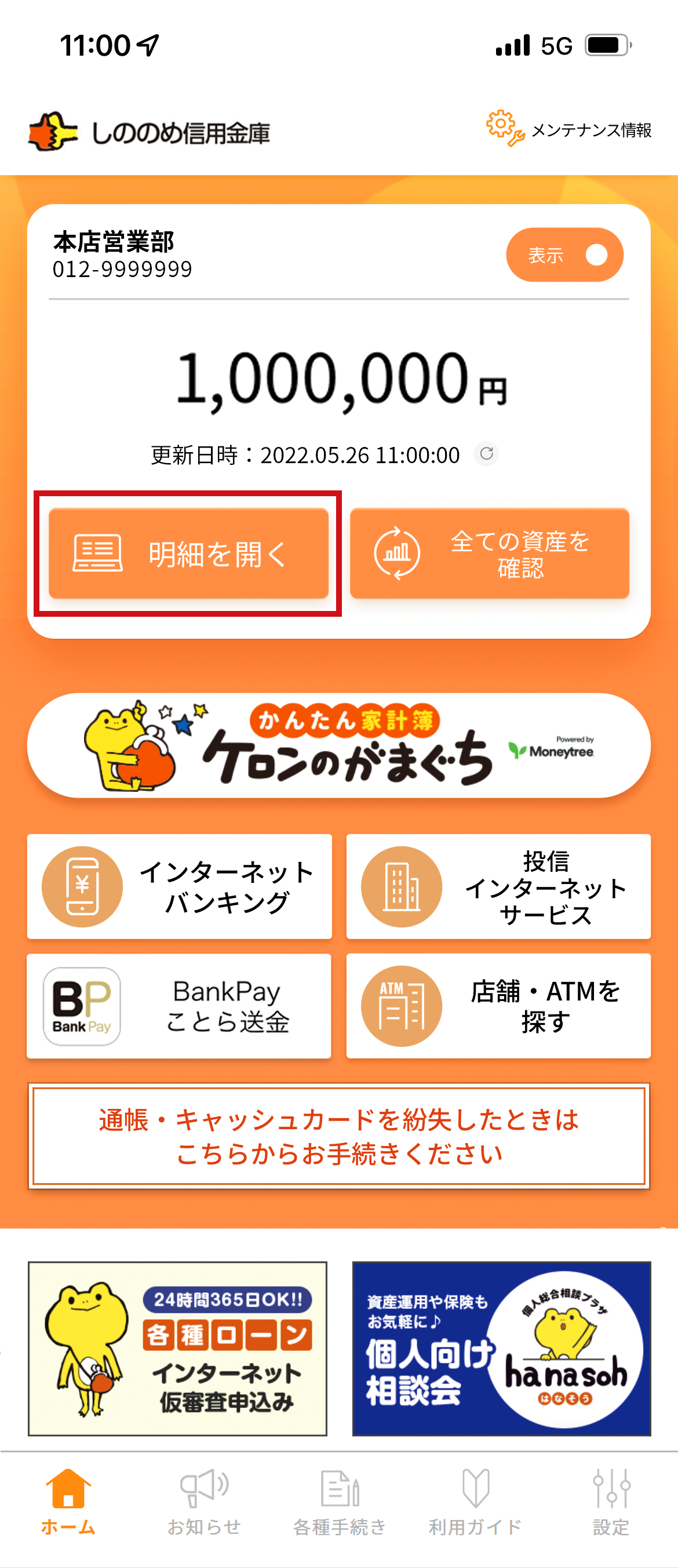Open the lost passbook/cash card procedure notice

pyautogui.click(x=339, y=1136)
